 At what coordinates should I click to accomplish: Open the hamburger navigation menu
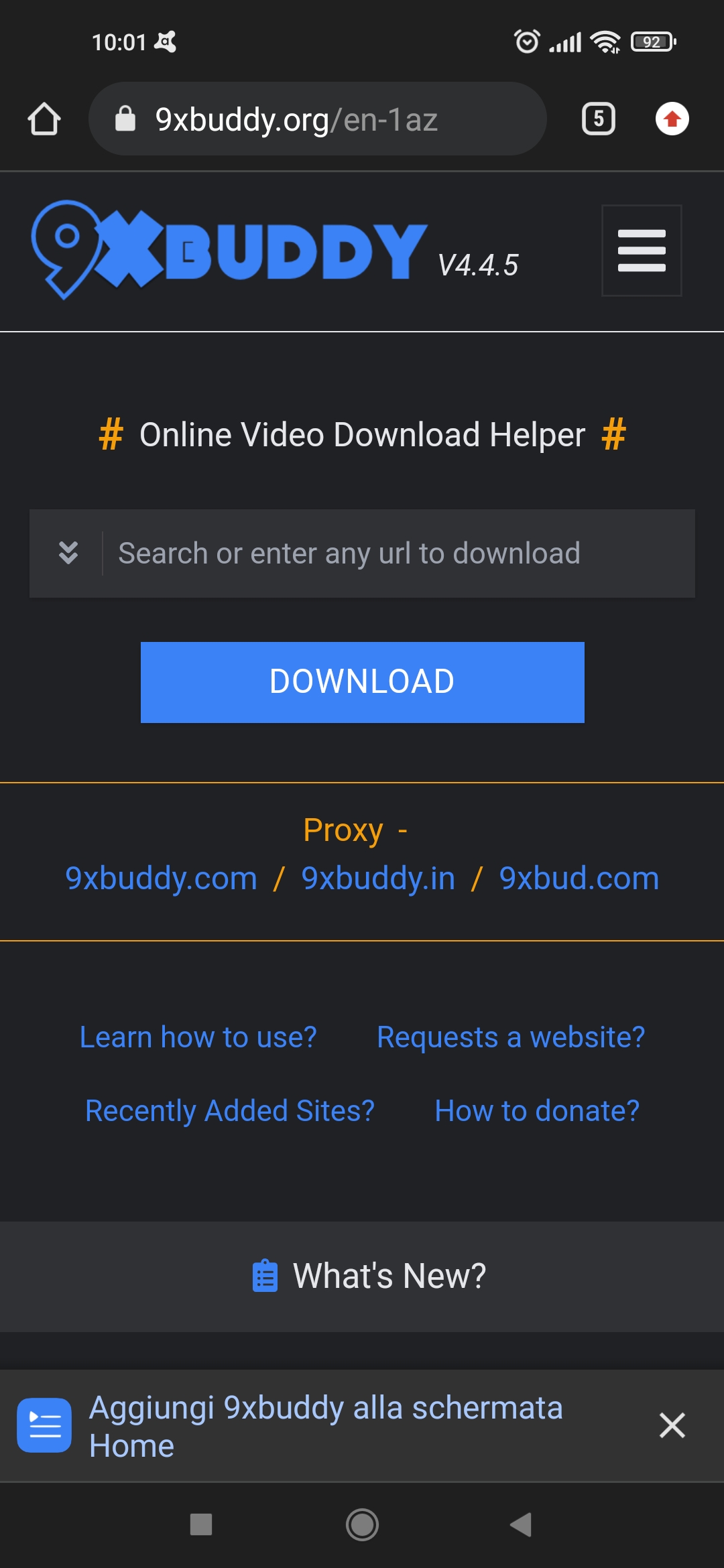click(641, 251)
